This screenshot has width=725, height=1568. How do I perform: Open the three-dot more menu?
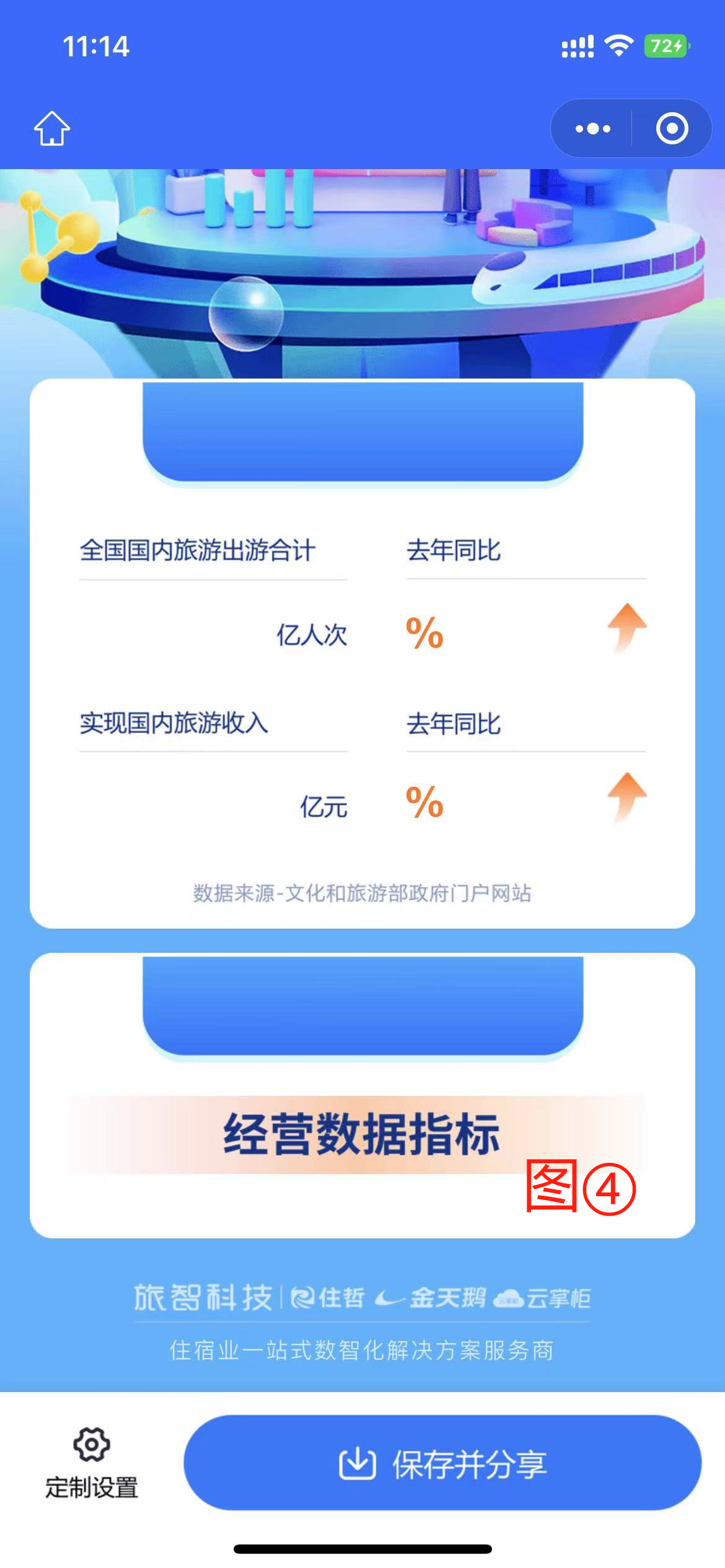click(592, 128)
